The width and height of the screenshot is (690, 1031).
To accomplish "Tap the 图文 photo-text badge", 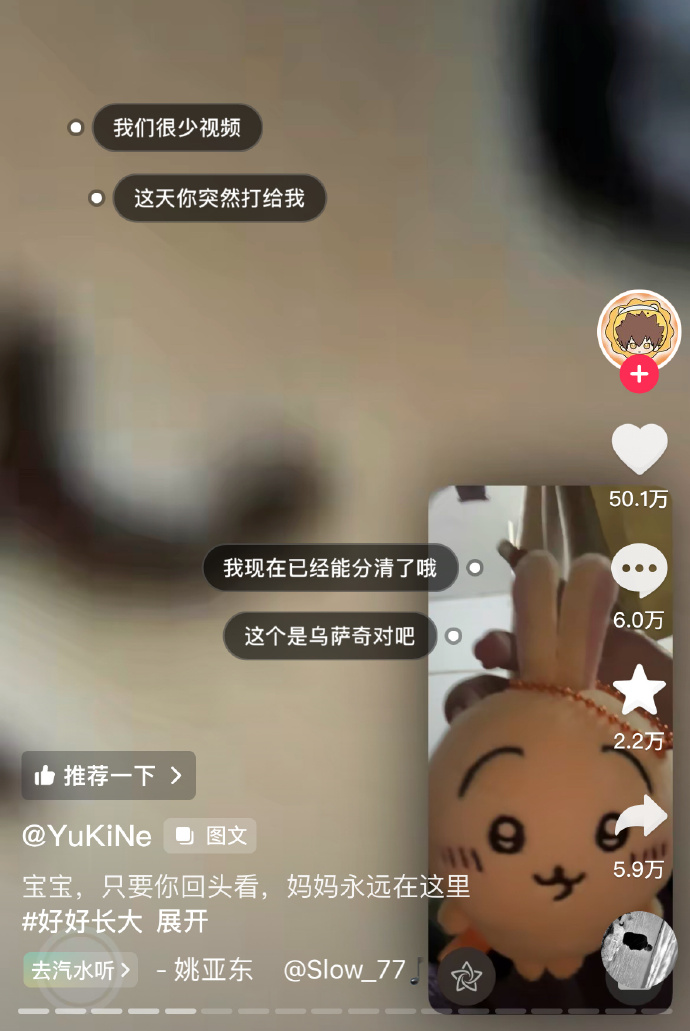I will click(211, 835).
